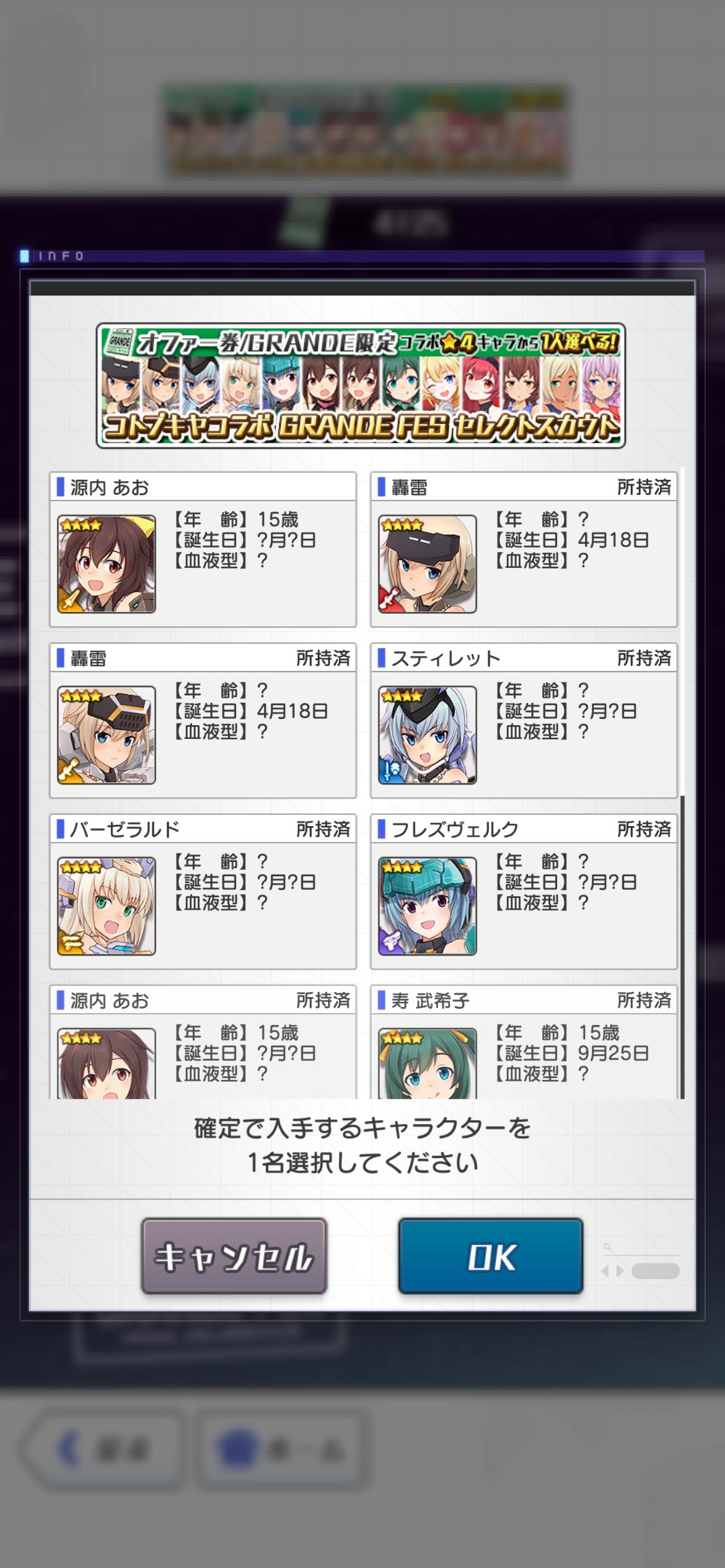Select the スティレット character card
This screenshot has height=1568, width=725.
tap(523, 720)
